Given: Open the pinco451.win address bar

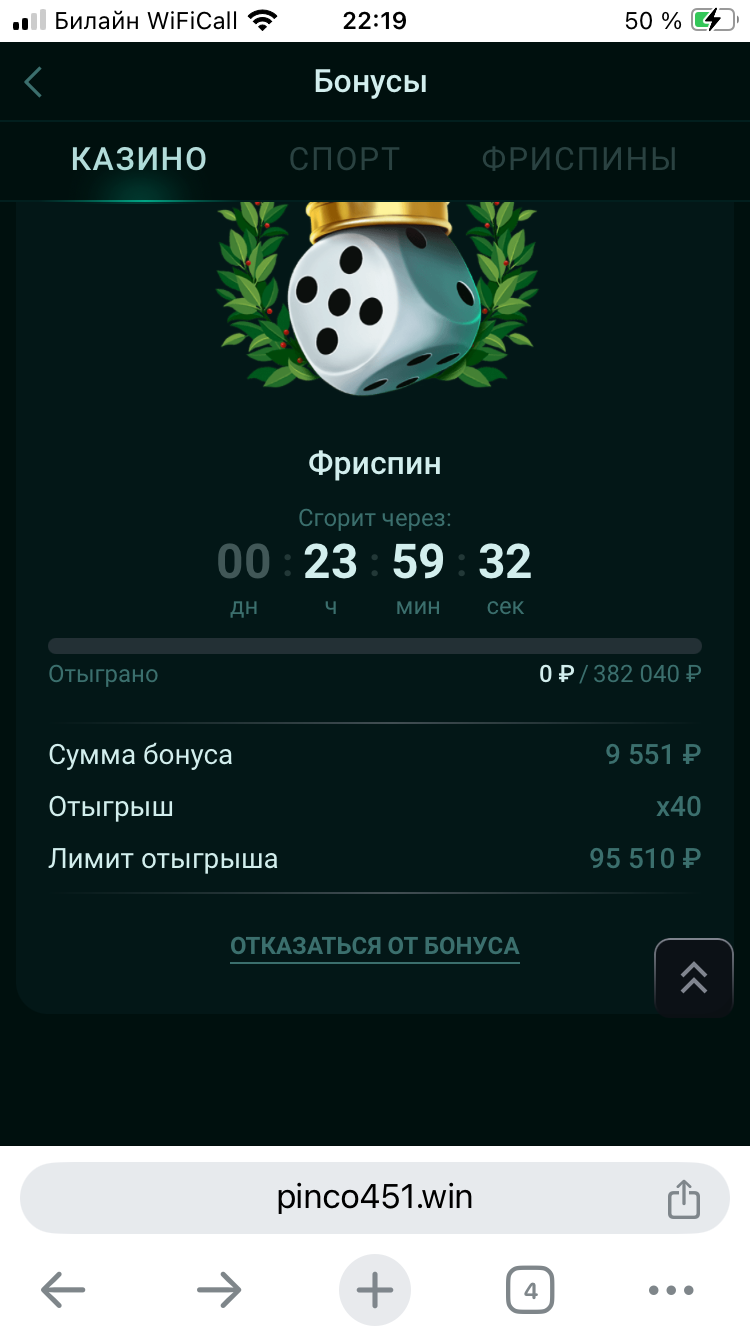Looking at the screenshot, I should [x=375, y=1197].
